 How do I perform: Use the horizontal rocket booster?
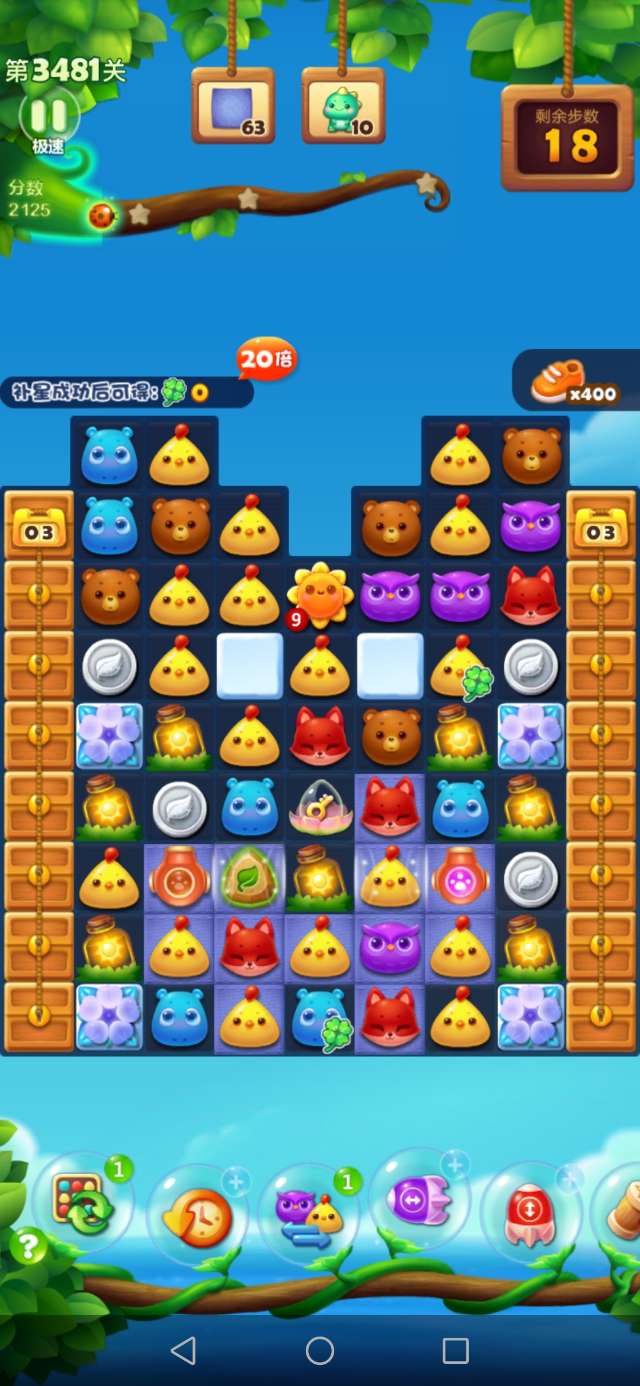(x=420, y=1199)
